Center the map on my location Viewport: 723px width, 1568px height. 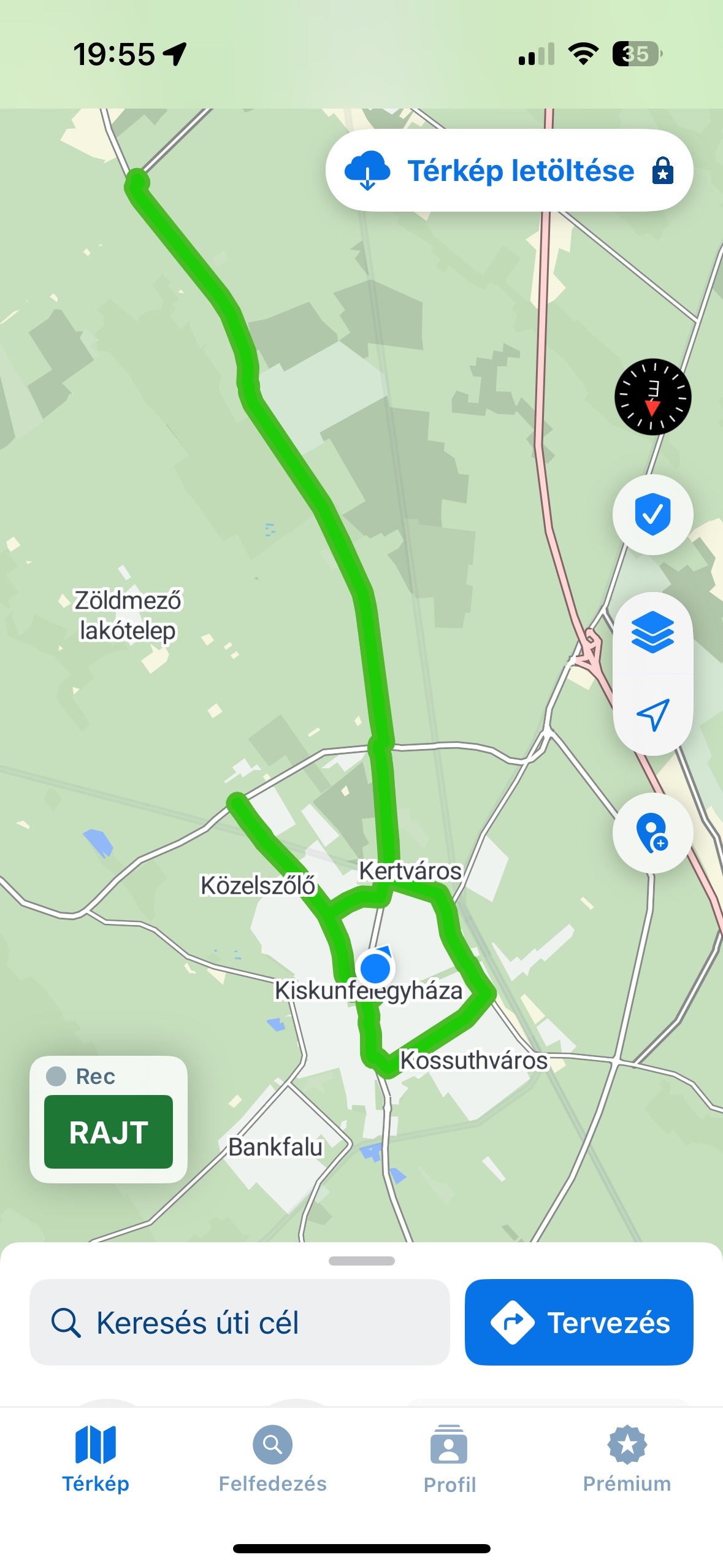[652, 714]
